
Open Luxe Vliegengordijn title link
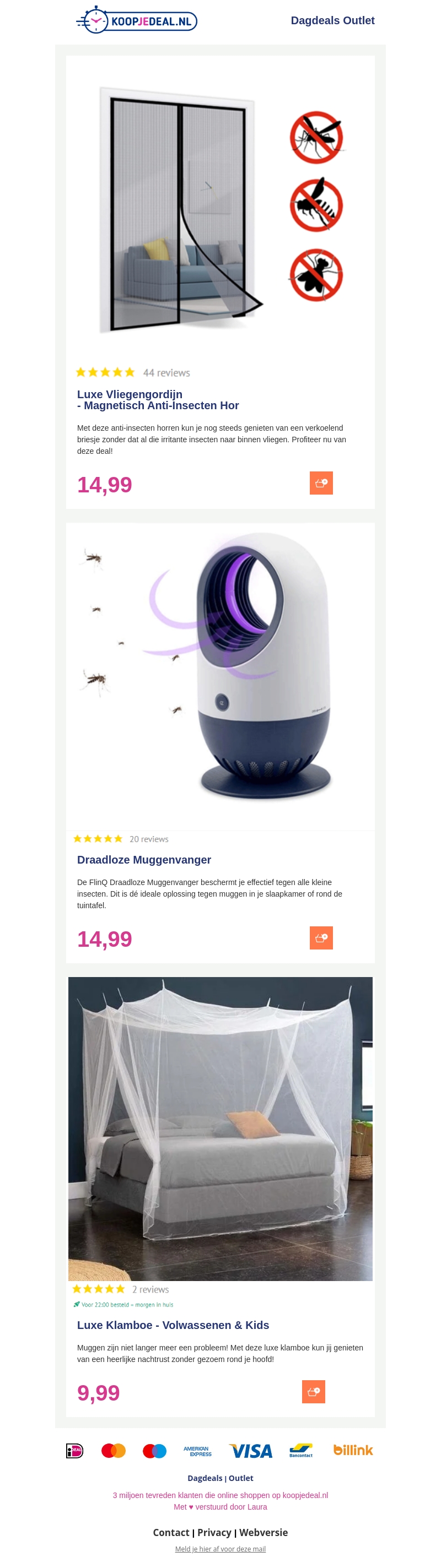158,400
